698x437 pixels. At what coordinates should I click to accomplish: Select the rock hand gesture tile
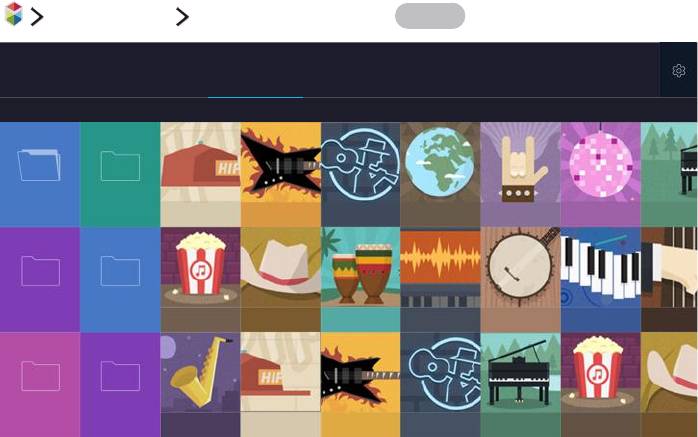(x=520, y=174)
